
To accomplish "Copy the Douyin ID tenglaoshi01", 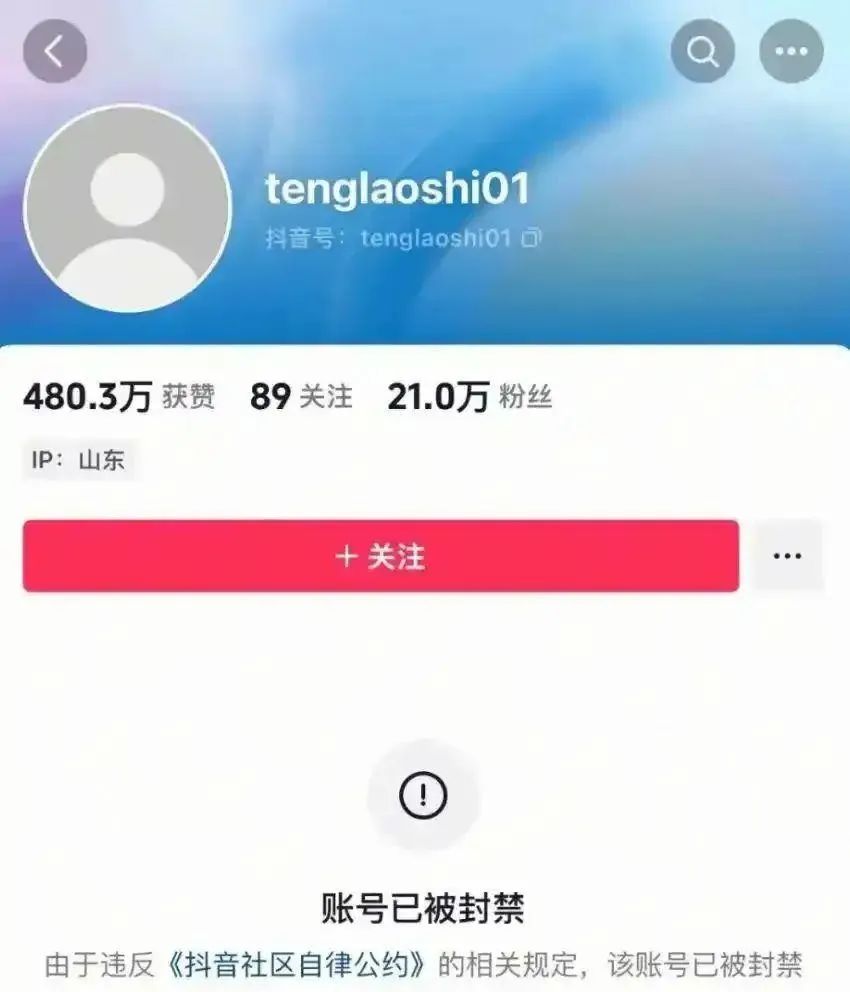I will pos(533,238).
